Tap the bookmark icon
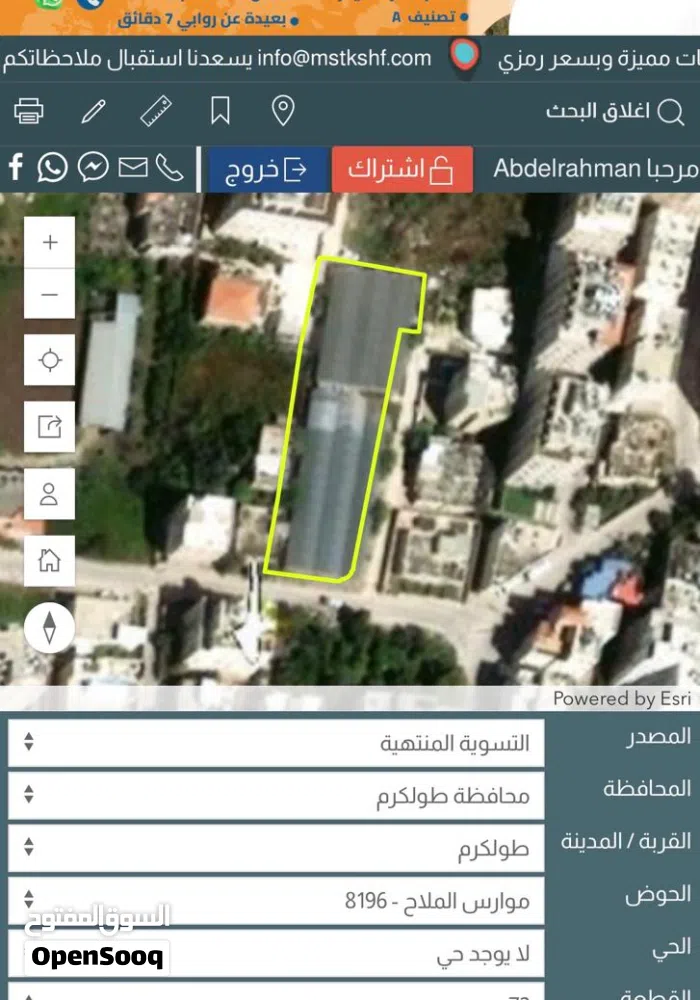The height and width of the screenshot is (1000, 700). pos(220,111)
